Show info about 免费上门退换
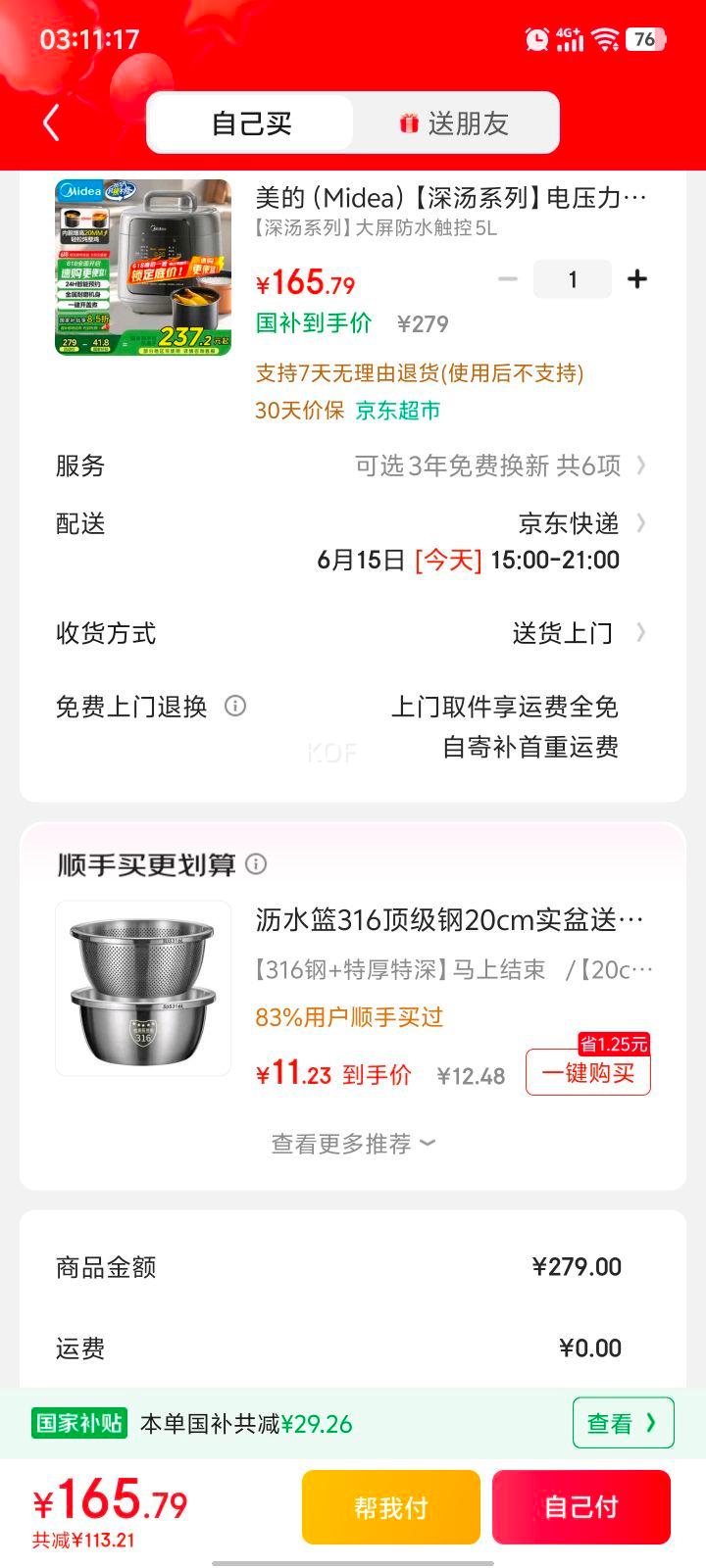The image size is (706, 1568). (x=235, y=706)
